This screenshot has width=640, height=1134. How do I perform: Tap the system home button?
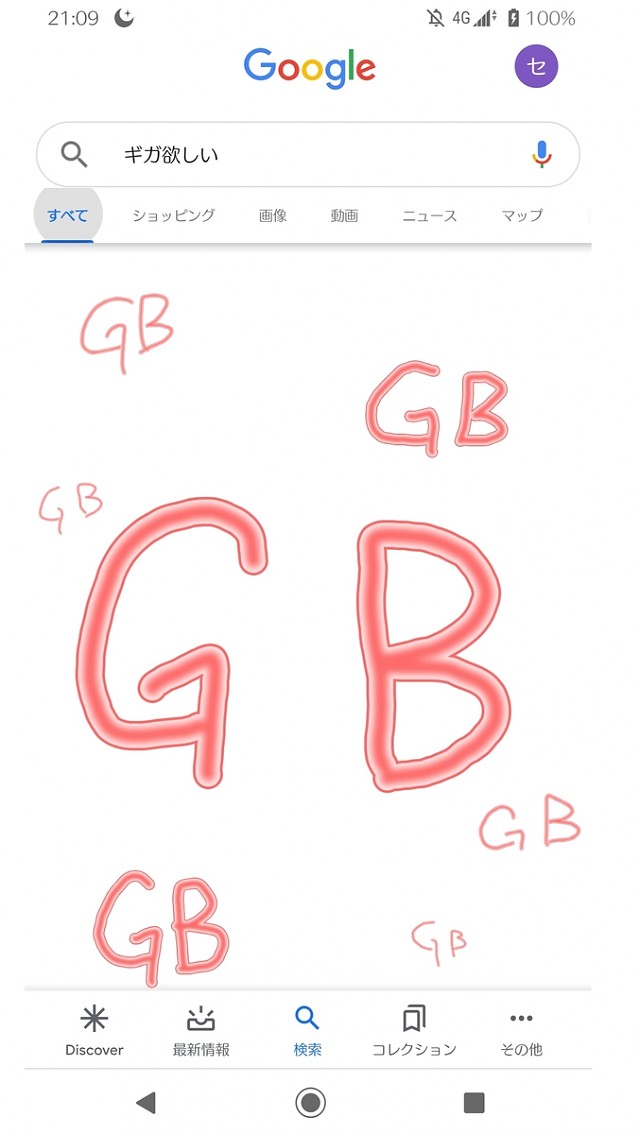310,1102
